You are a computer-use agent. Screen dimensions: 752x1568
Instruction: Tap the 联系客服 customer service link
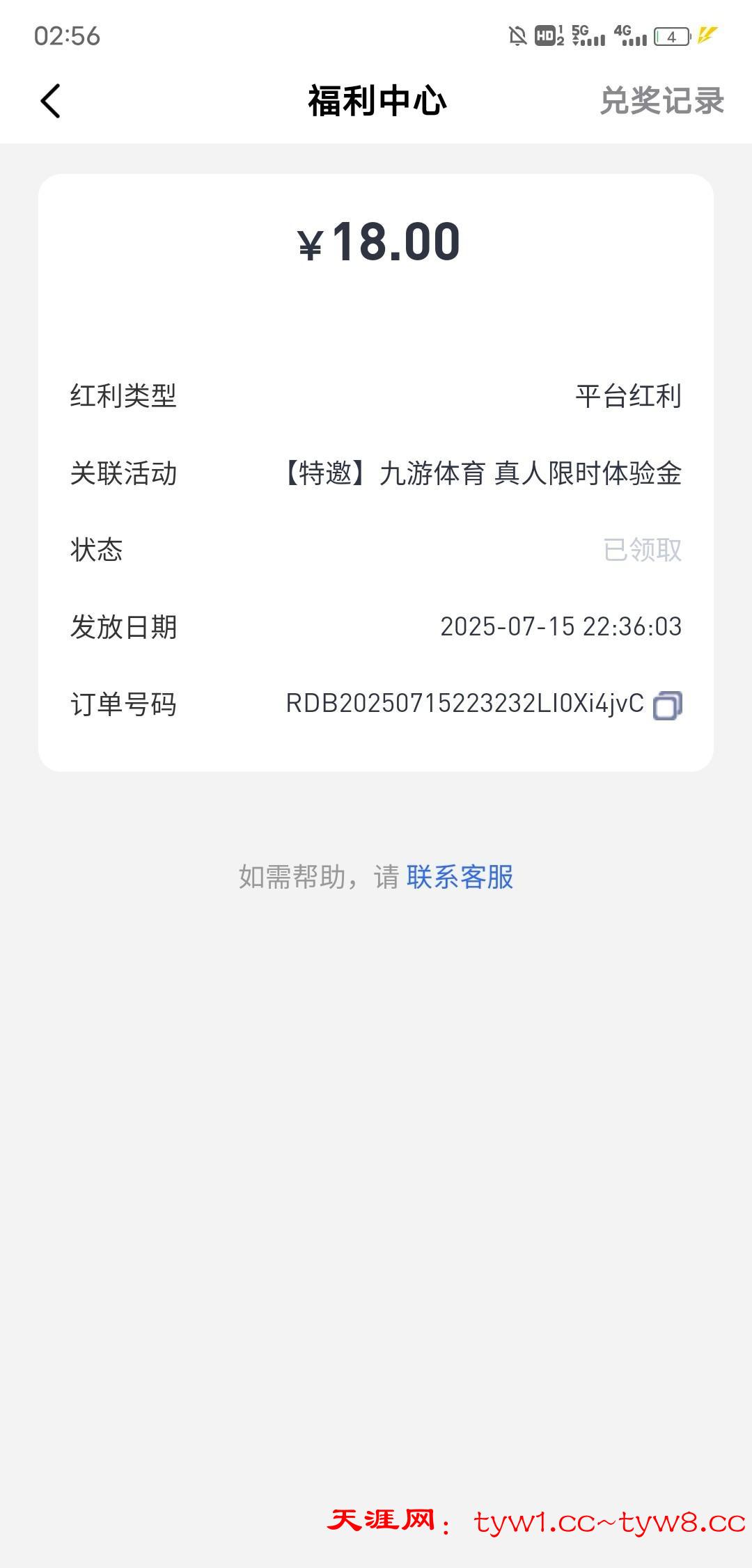(460, 877)
